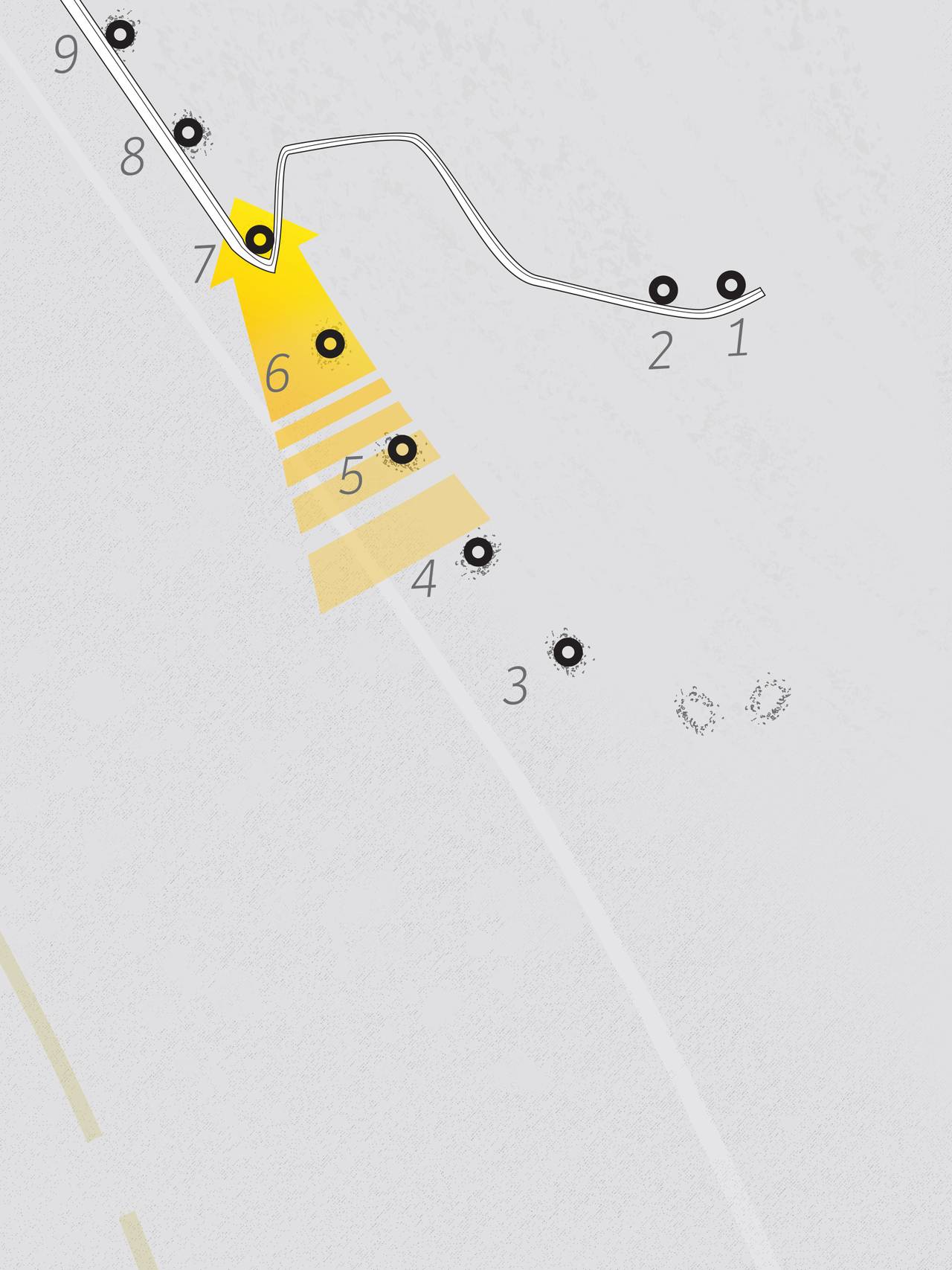Start level 5
The image size is (952, 1270).
pyautogui.click(x=402, y=449)
